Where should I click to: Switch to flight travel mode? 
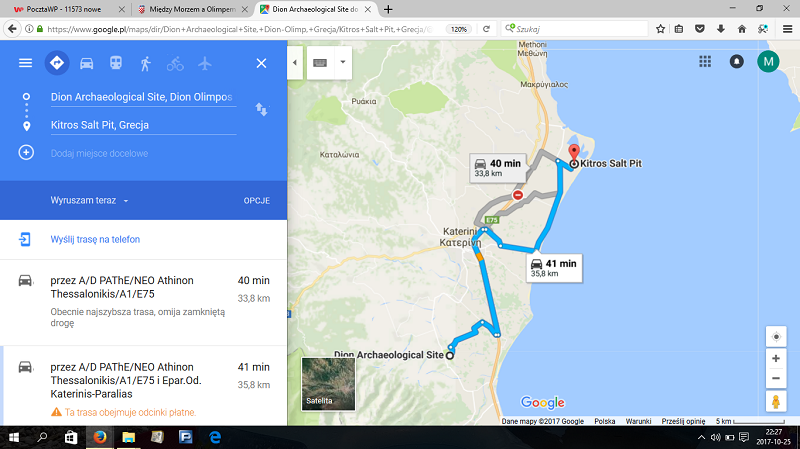click(x=206, y=63)
